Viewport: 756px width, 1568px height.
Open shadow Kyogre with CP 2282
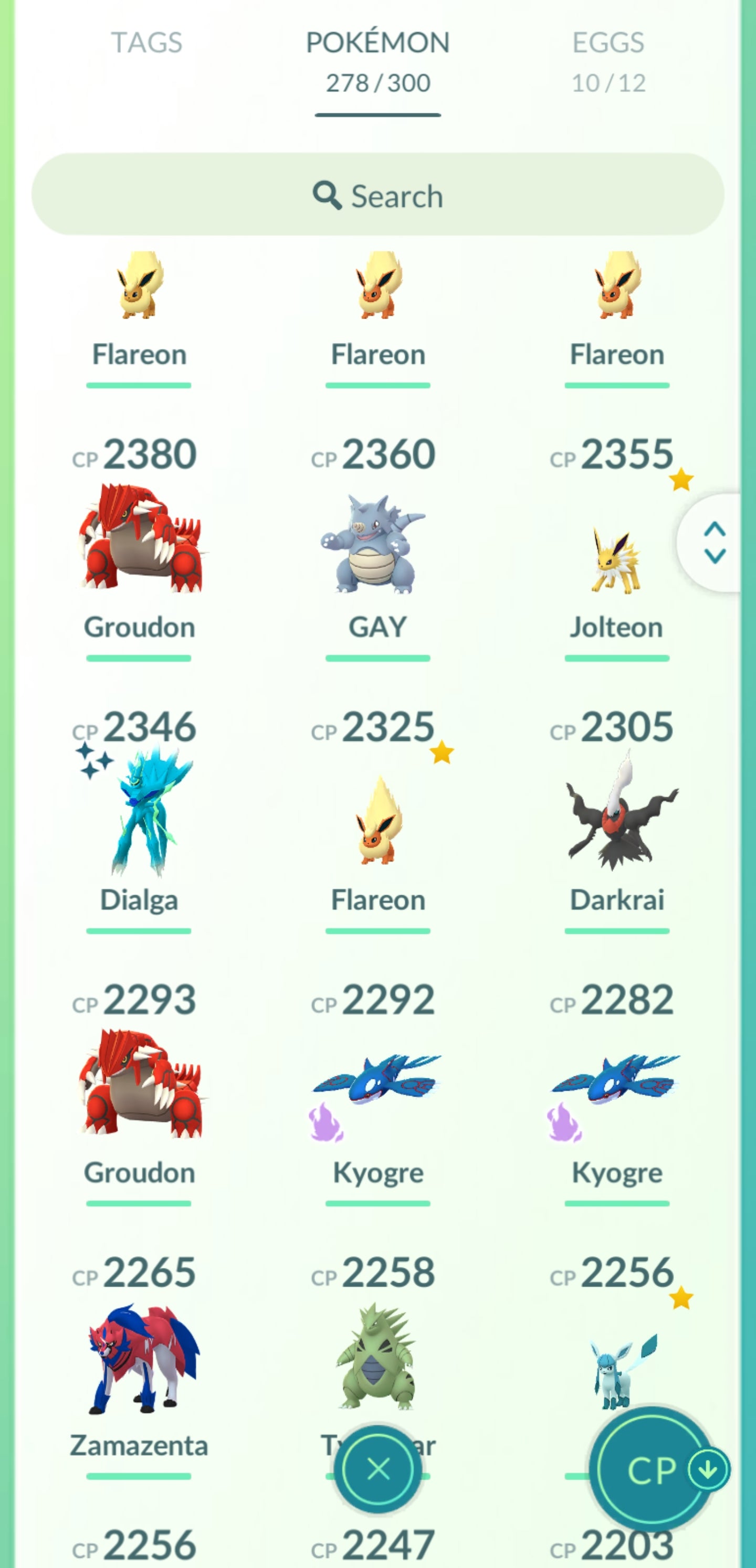click(616, 1080)
